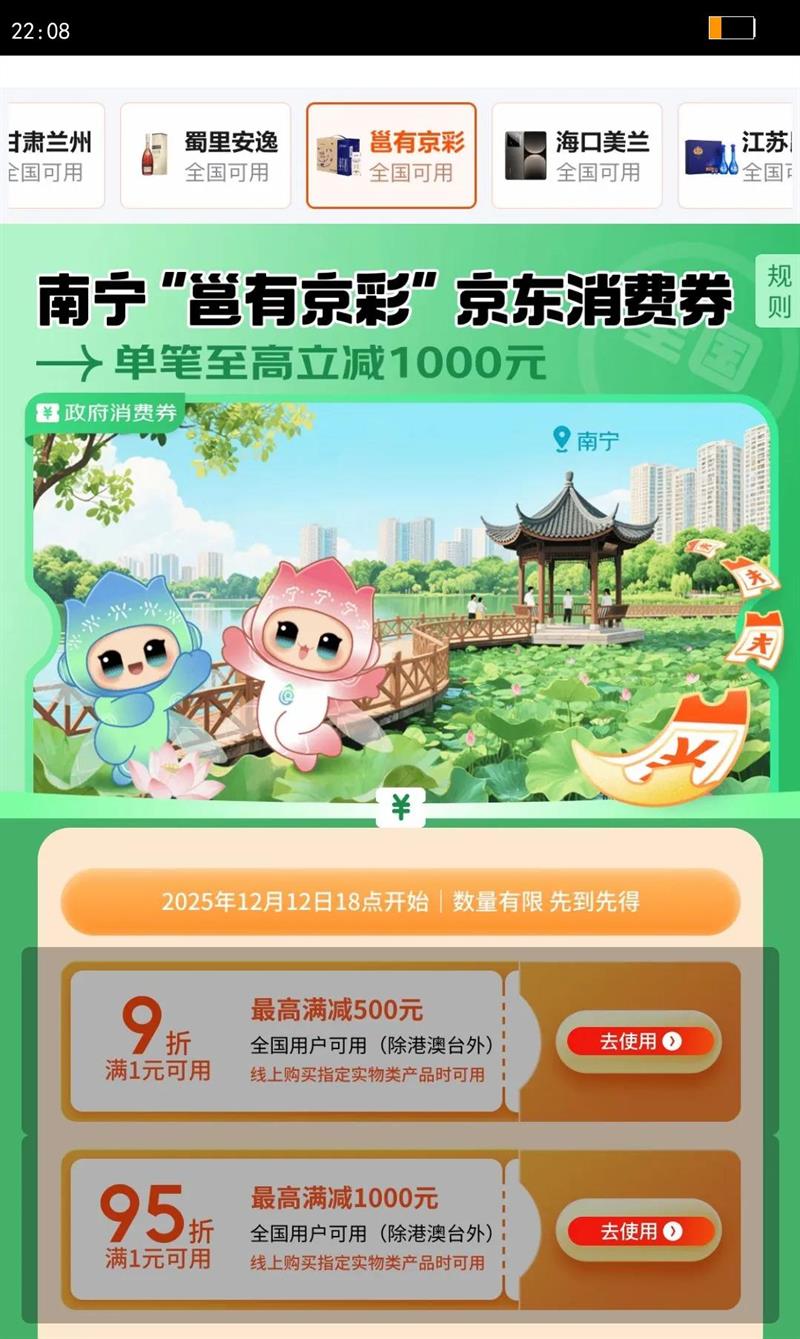Screen dimensions: 800x1339
Task: Open the 海口美兰 coupon tab
Action: click(x=576, y=154)
